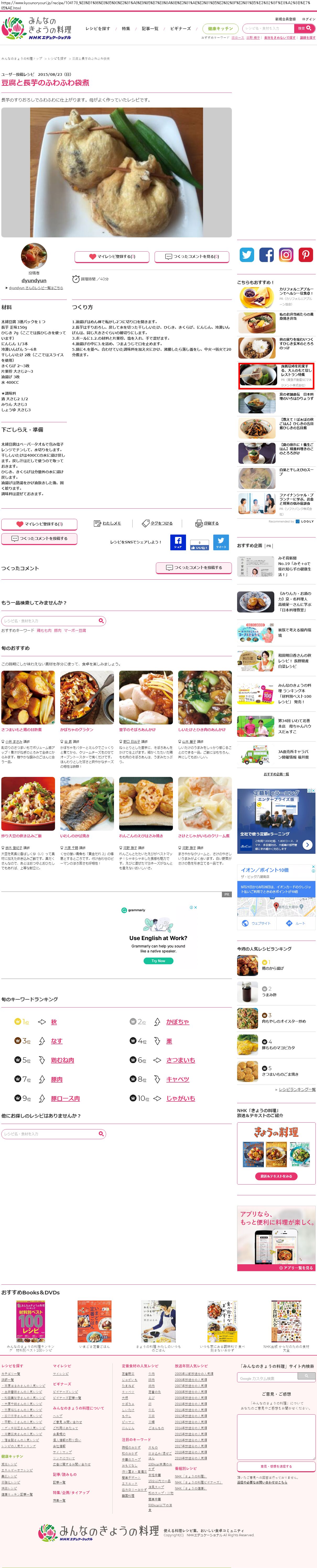Focus the header recipe search field
The width and height of the screenshot is (317, 1568).
click(268, 28)
